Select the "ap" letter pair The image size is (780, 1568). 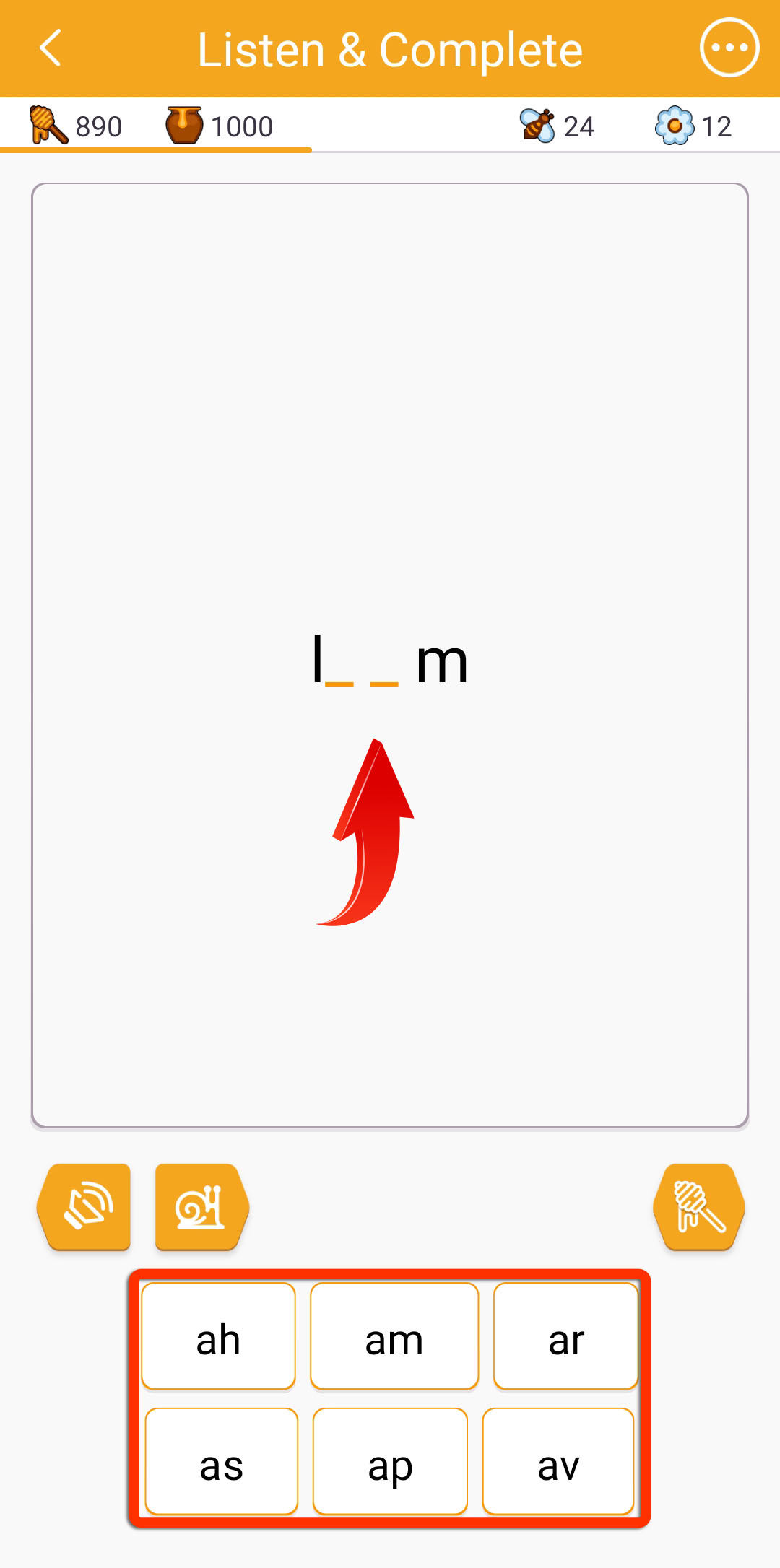(390, 1462)
